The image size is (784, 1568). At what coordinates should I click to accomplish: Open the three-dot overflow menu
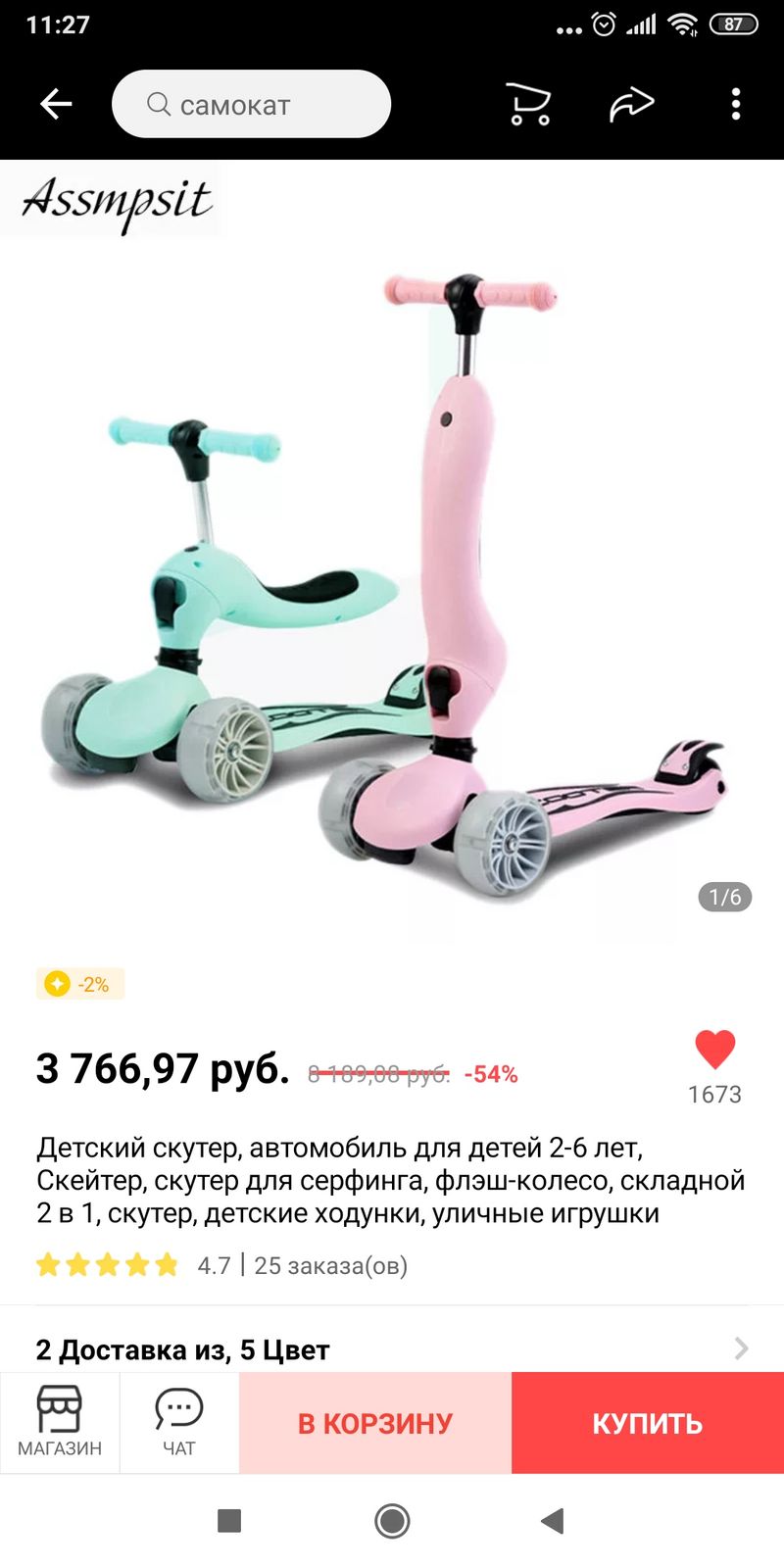point(736,104)
